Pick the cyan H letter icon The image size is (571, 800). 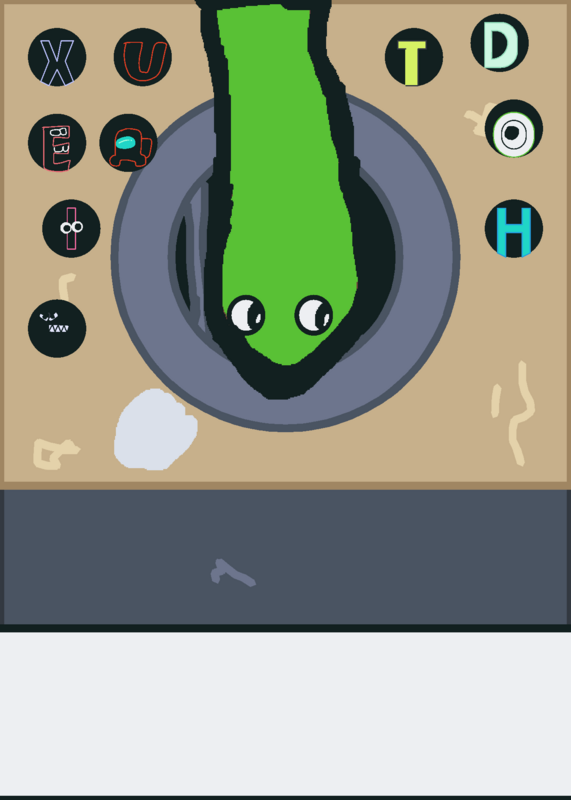514,229
